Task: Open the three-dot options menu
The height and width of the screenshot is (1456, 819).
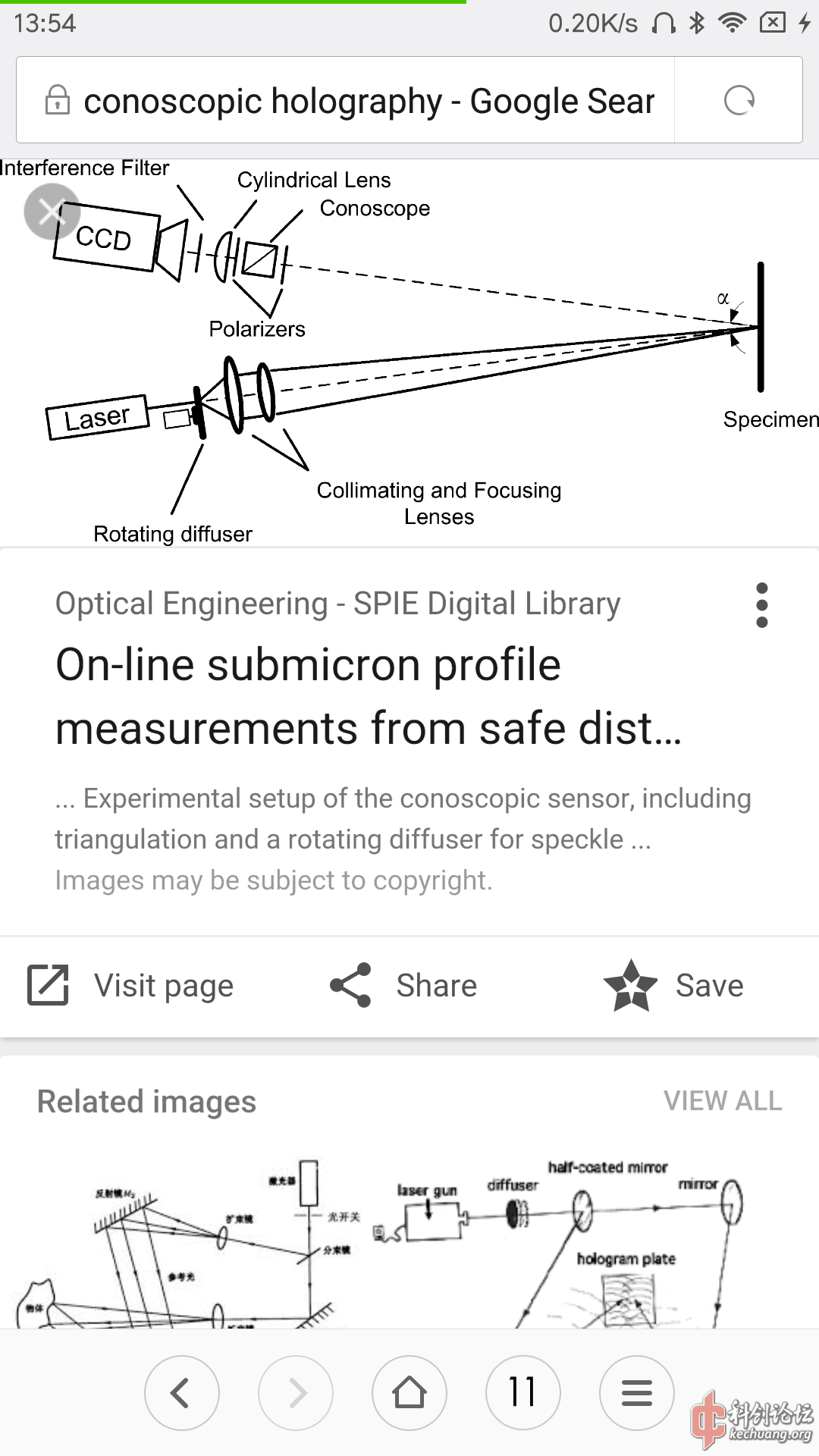Action: point(761,605)
